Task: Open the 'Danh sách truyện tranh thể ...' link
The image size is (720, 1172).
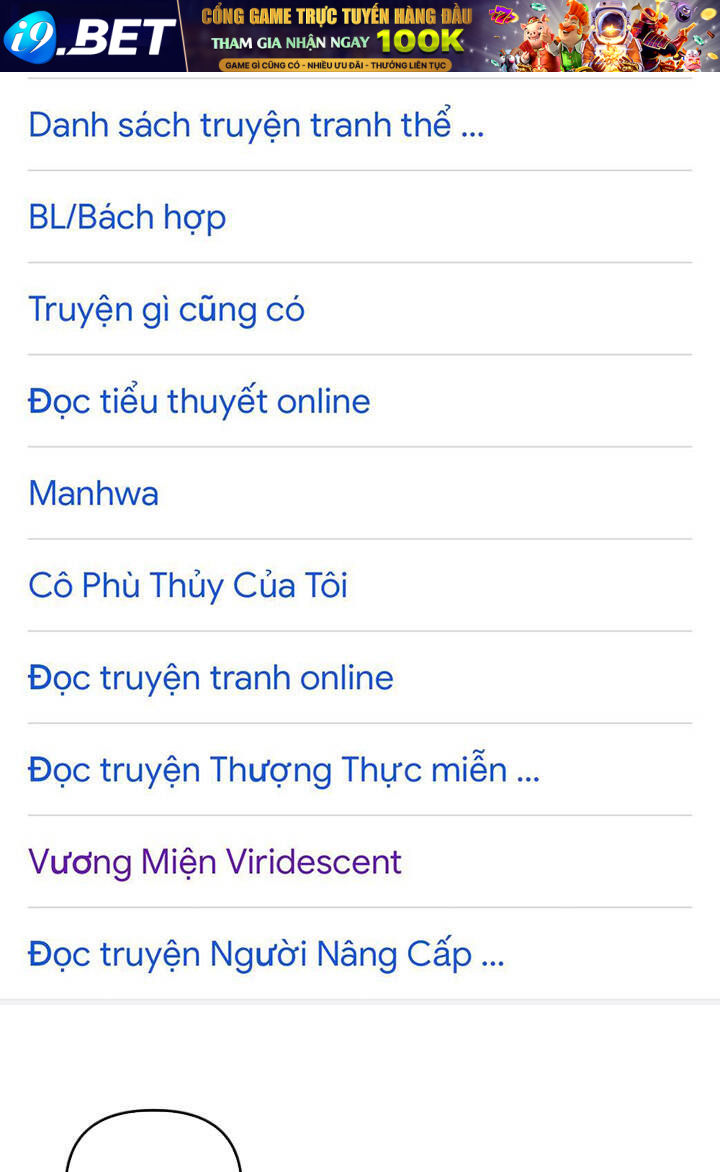Action: (x=256, y=125)
